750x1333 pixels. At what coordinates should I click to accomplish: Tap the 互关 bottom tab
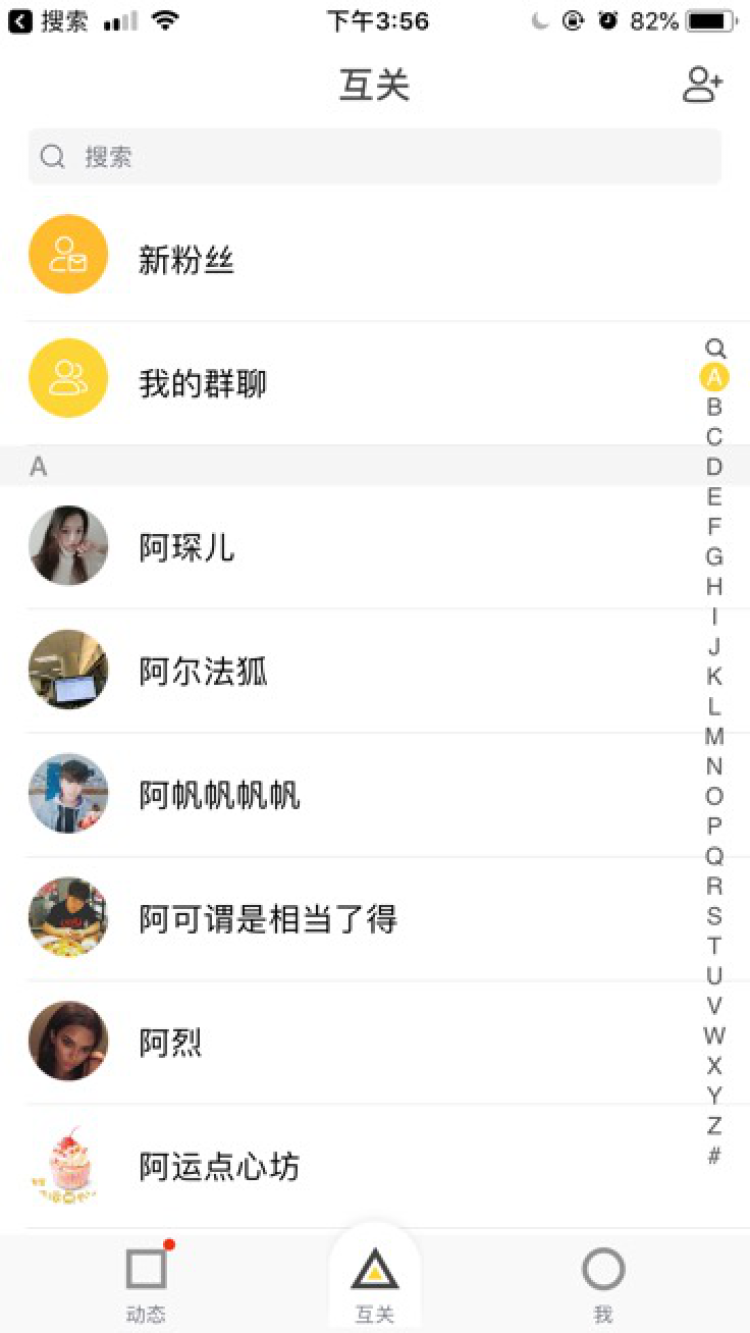coord(375,1285)
